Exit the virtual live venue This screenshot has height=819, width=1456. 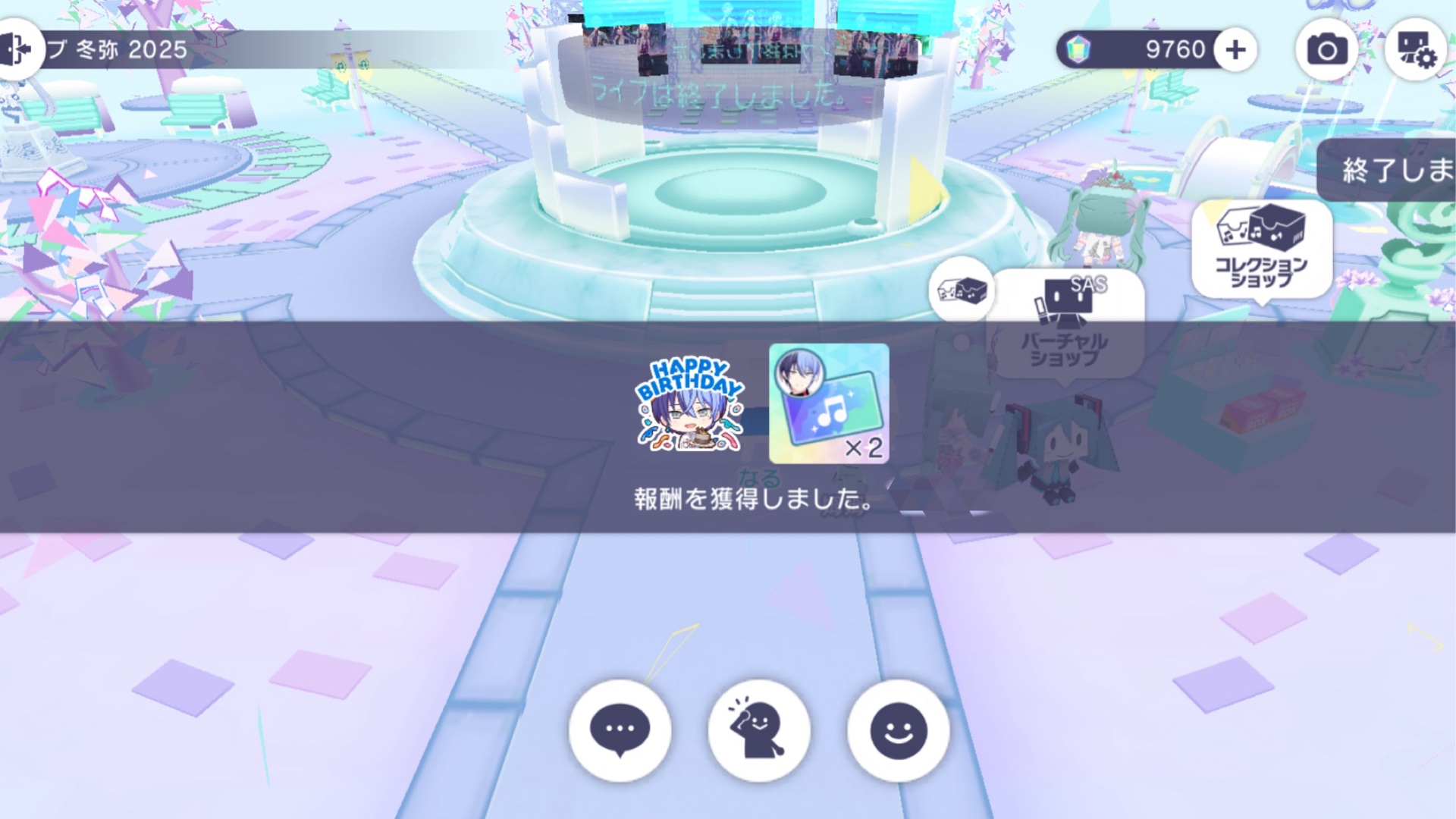[x=17, y=49]
